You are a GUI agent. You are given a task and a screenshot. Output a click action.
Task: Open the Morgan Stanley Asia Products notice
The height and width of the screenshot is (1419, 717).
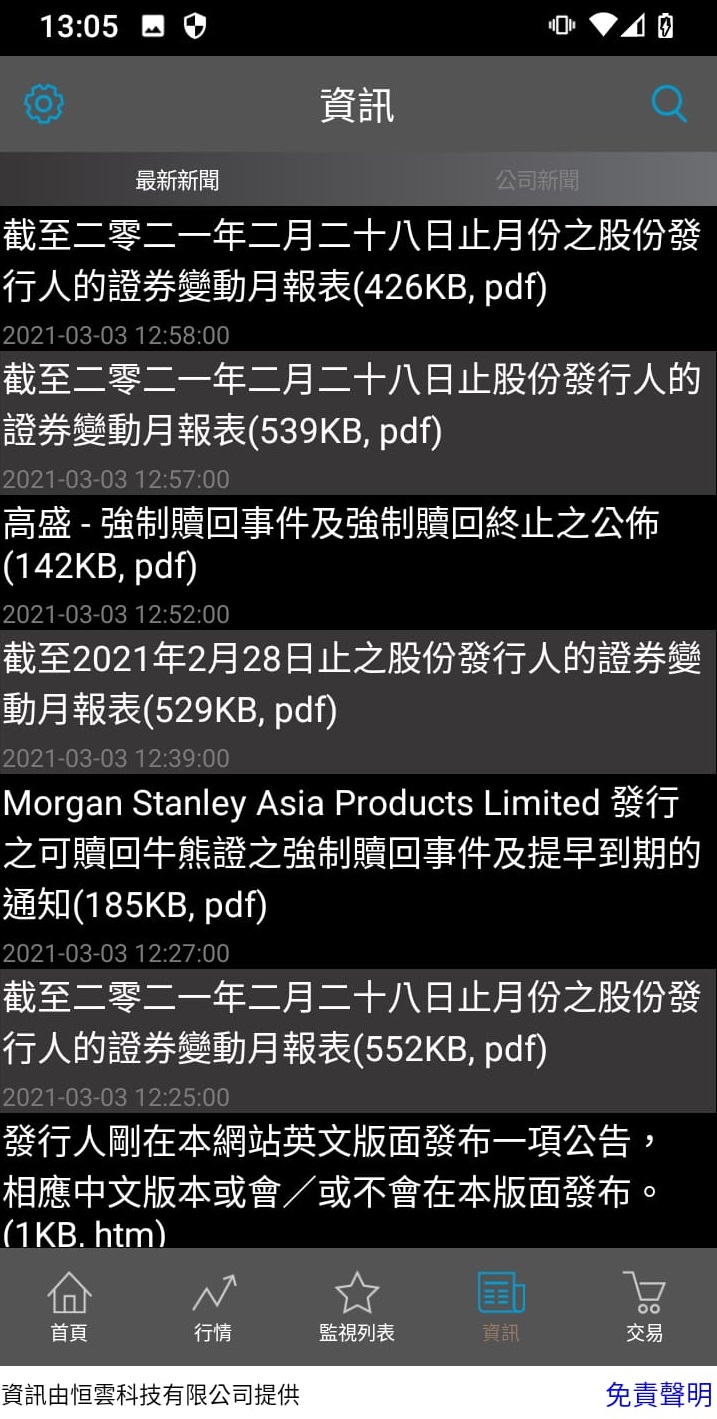point(358,871)
